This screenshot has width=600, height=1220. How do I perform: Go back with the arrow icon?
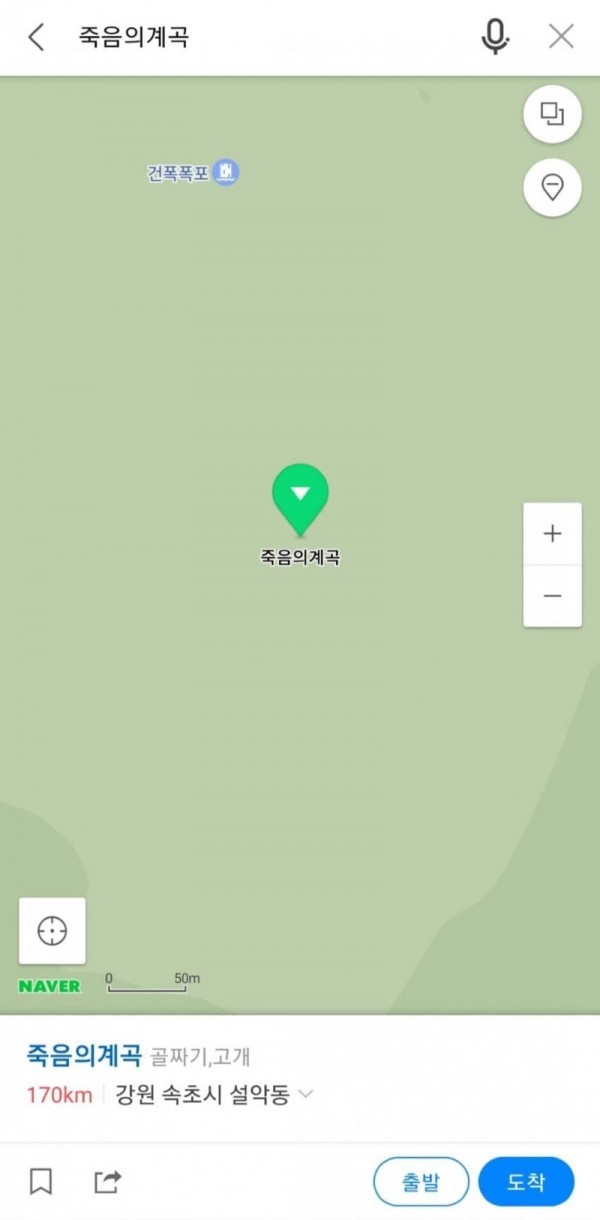pos(37,38)
